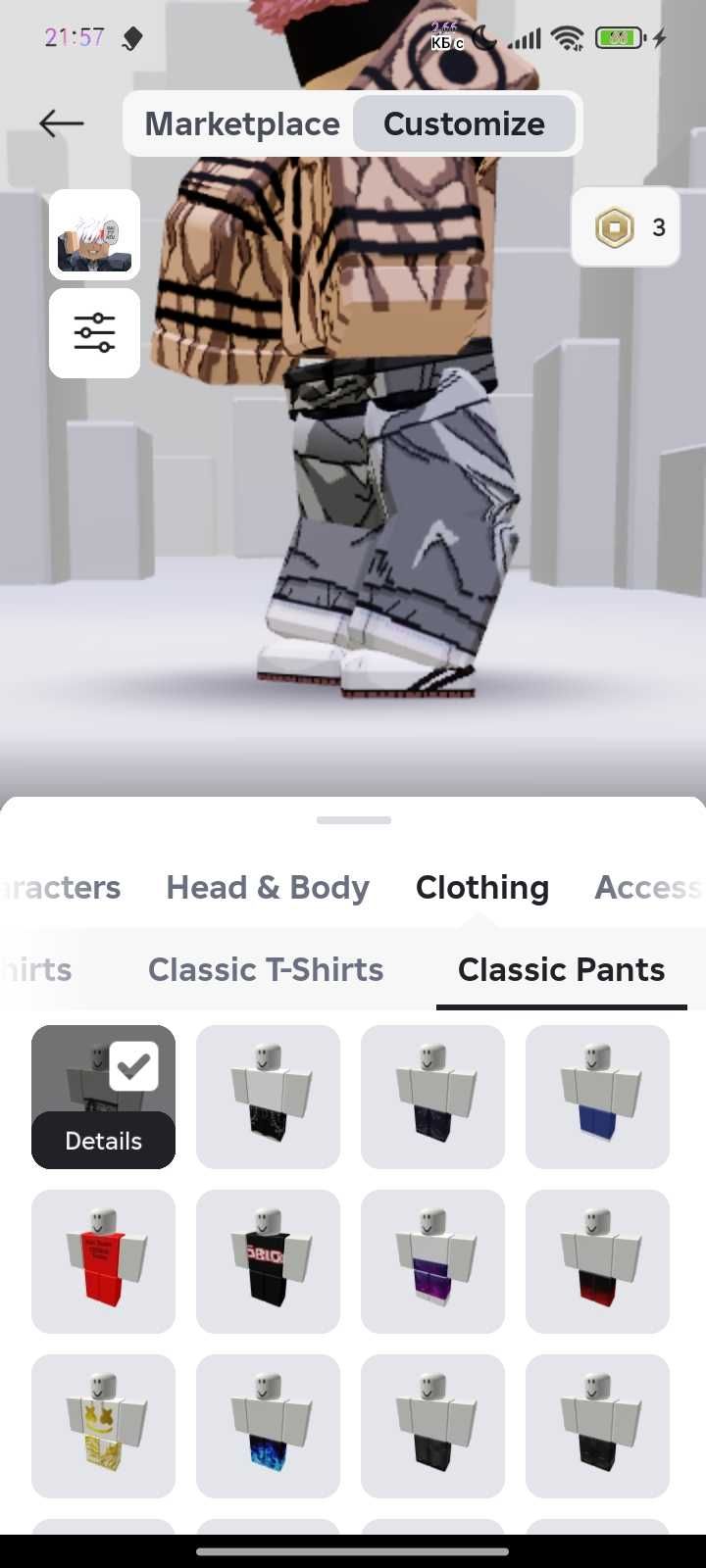Open the Accessories category tab
Viewport: 706px width, 1568px height.
[647, 887]
